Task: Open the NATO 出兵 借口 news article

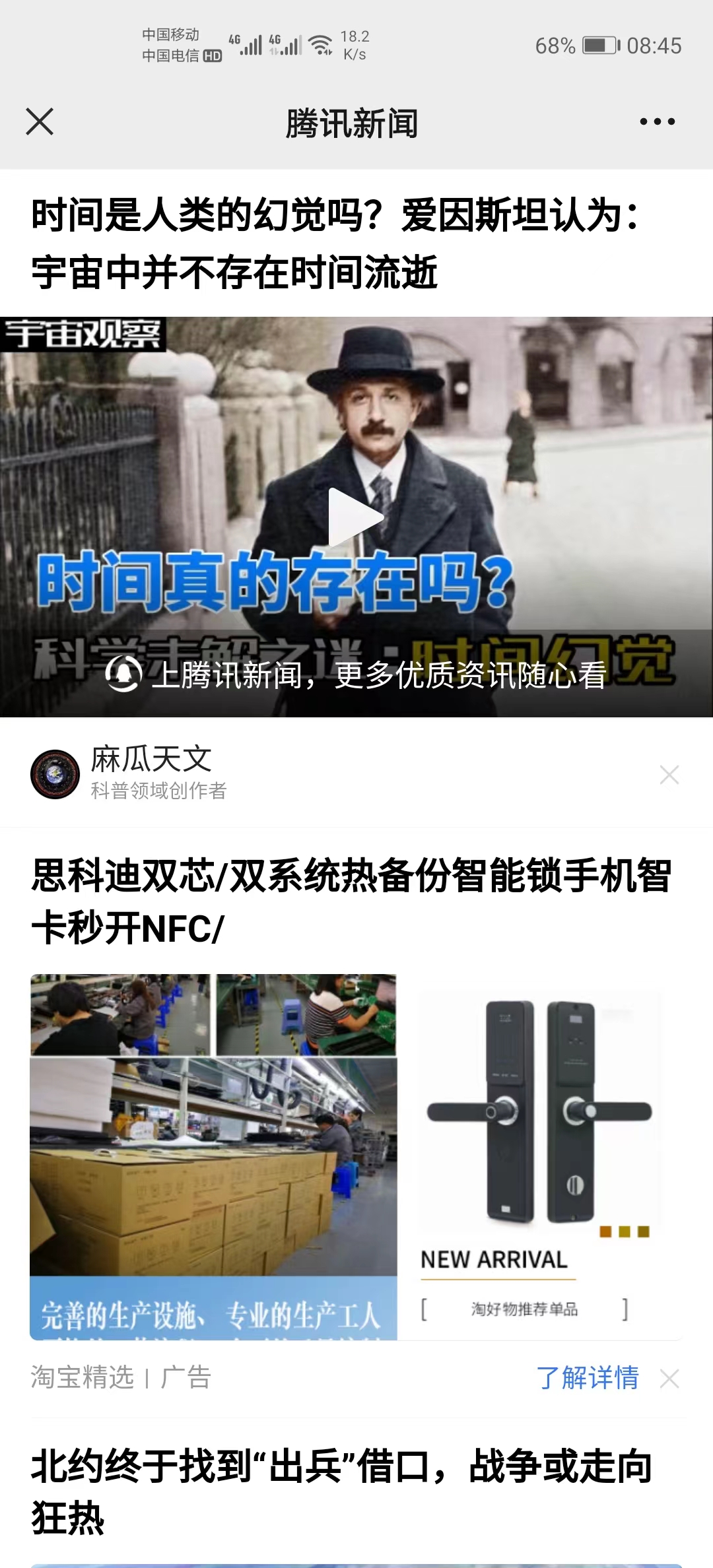Action: (x=342, y=1491)
